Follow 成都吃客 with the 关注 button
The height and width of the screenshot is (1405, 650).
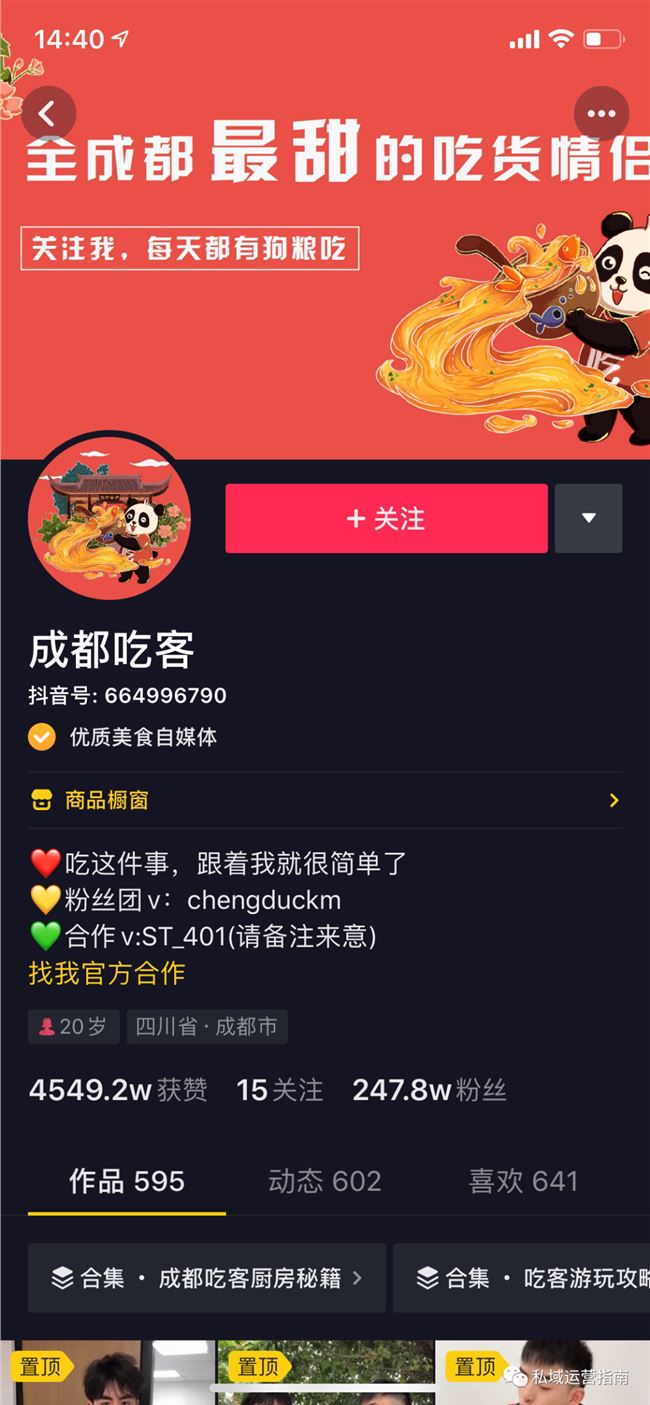(x=386, y=518)
